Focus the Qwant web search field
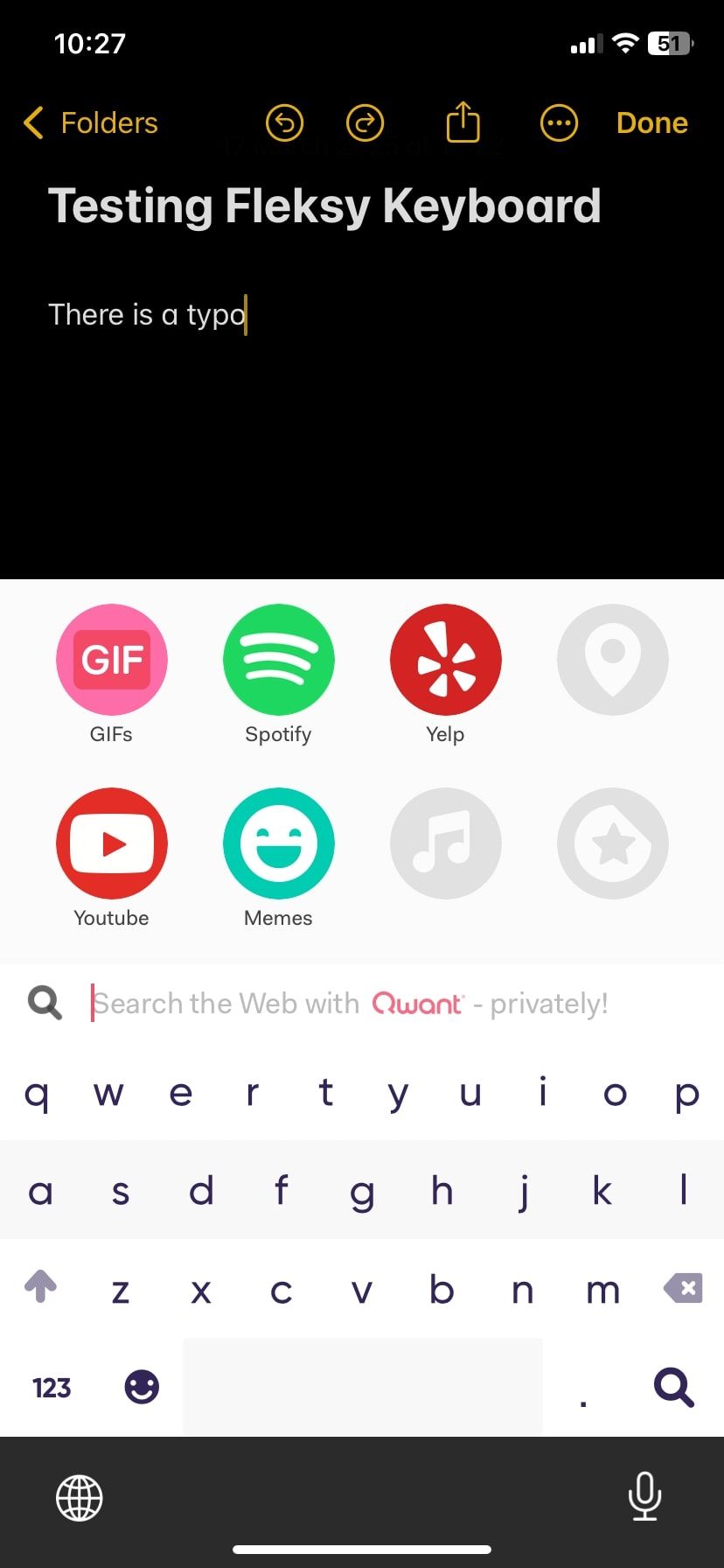The image size is (724, 1568). click(x=350, y=1004)
